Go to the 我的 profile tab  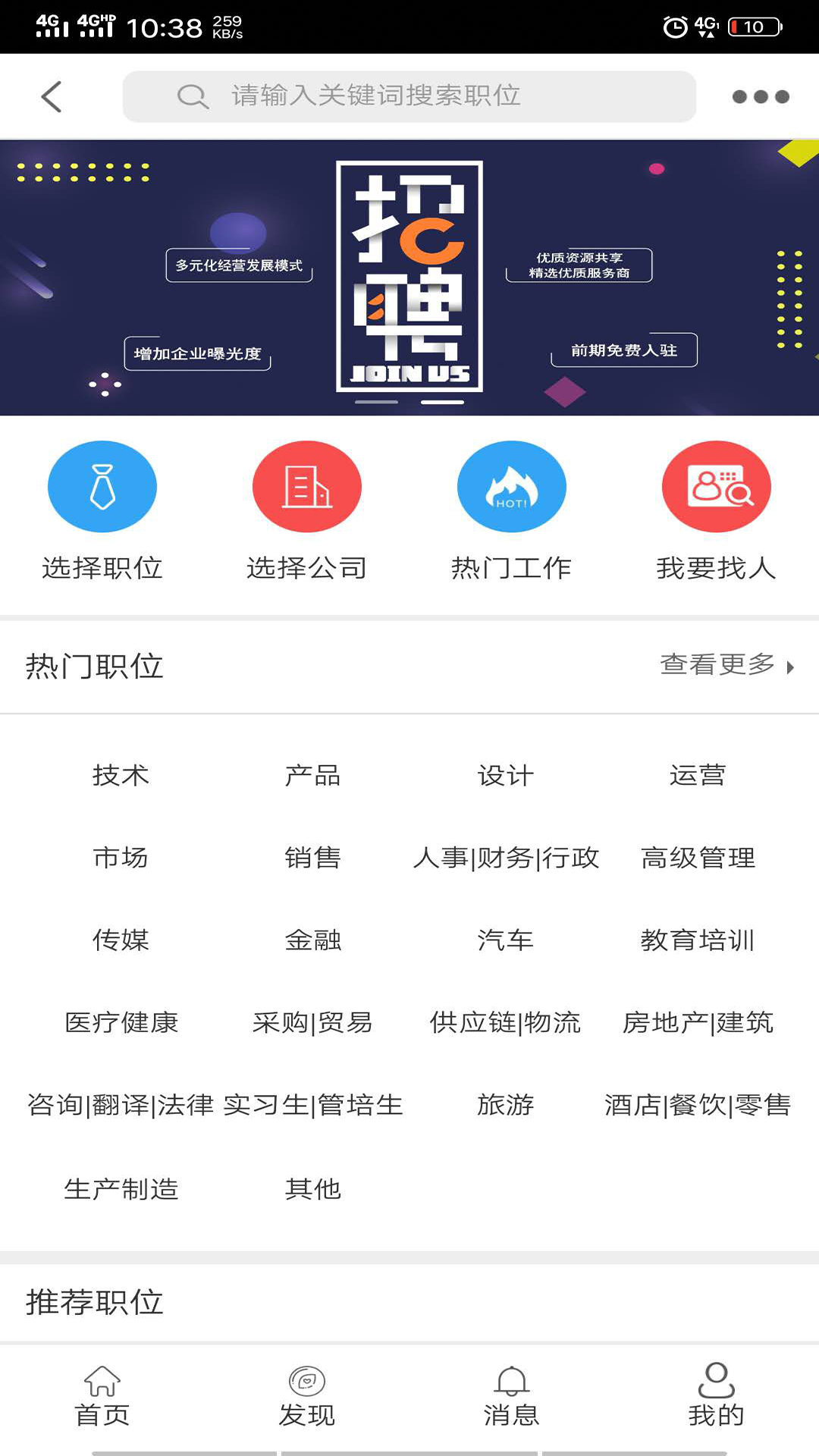[717, 1396]
